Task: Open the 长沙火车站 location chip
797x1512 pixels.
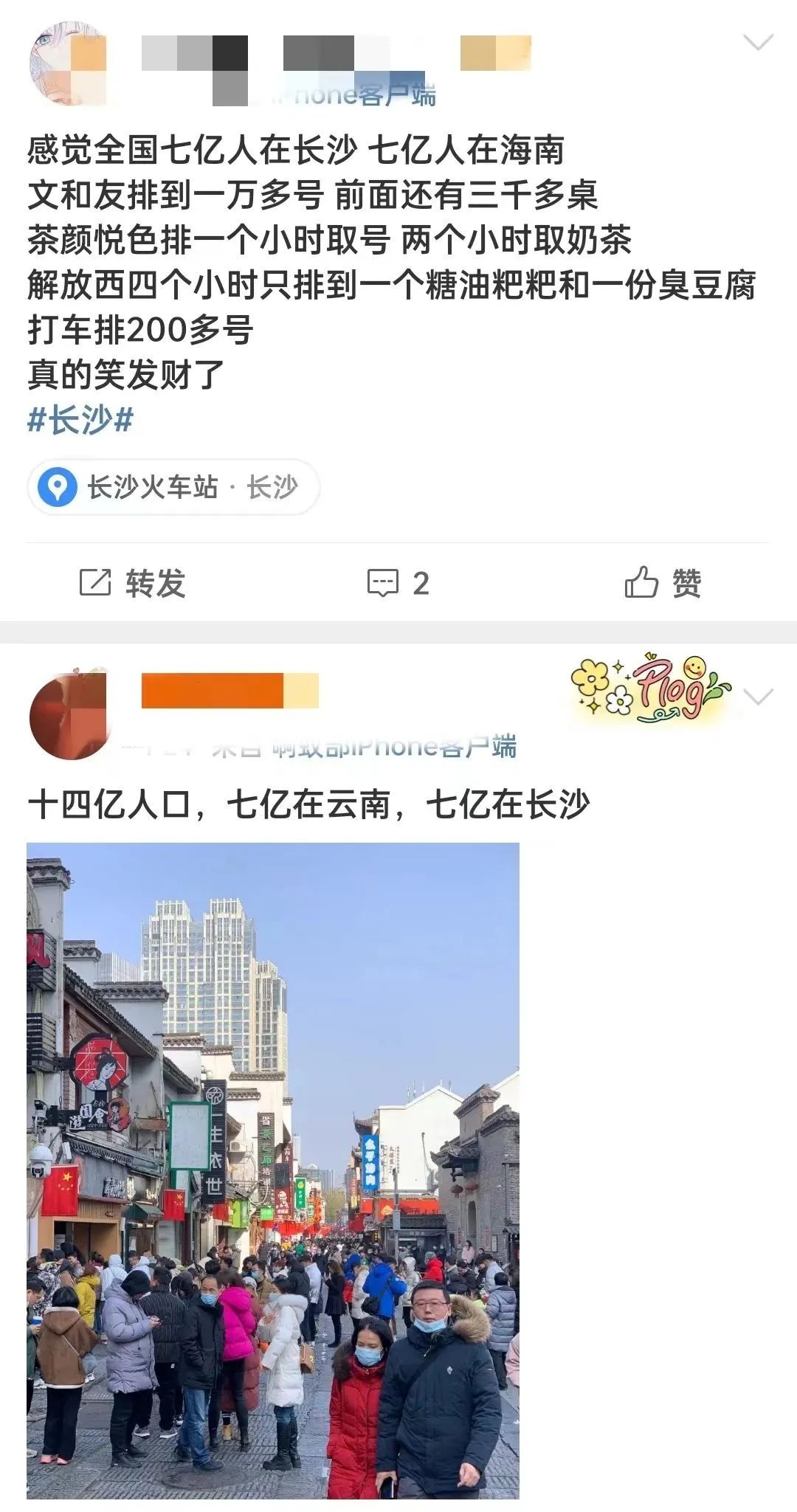Action: tap(173, 487)
